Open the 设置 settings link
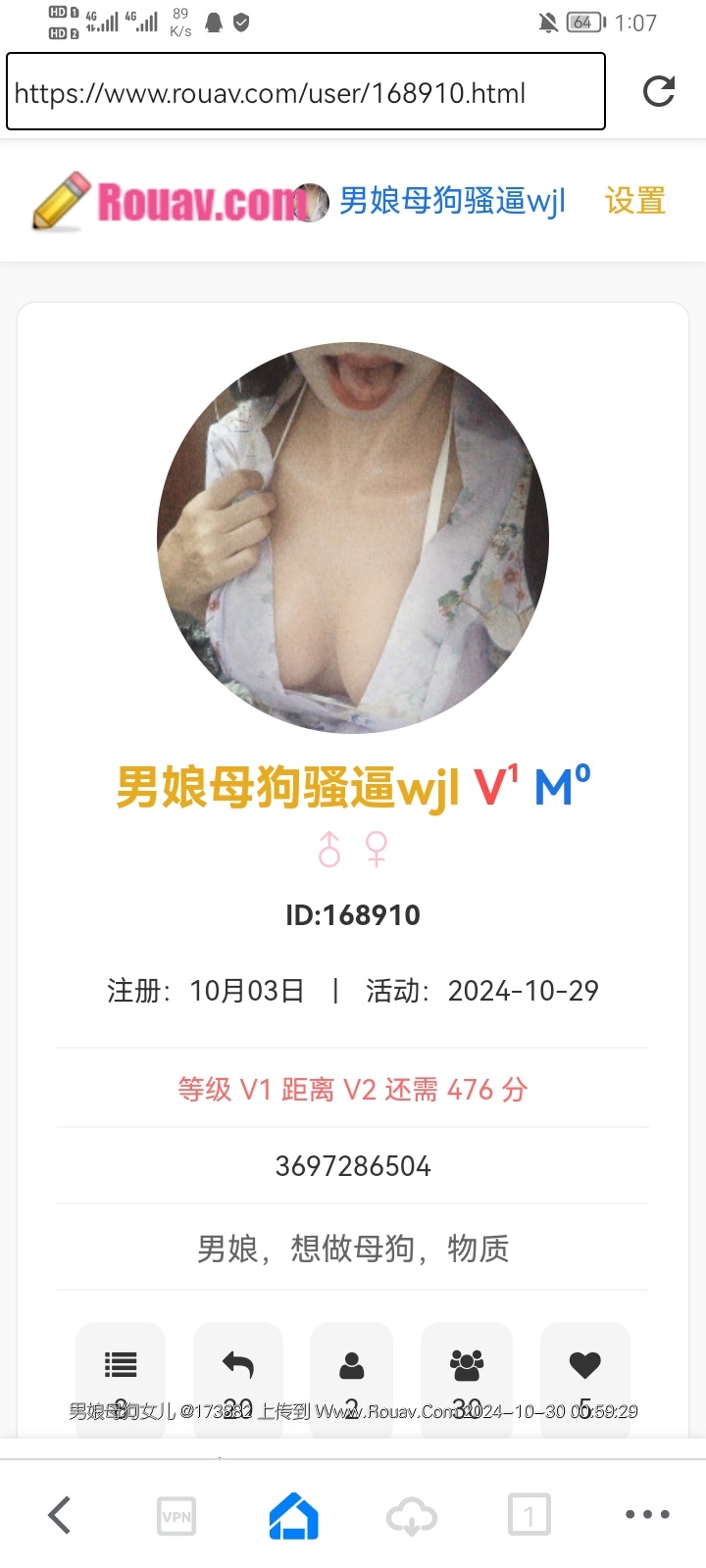The image size is (706, 1568). coord(635,201)
